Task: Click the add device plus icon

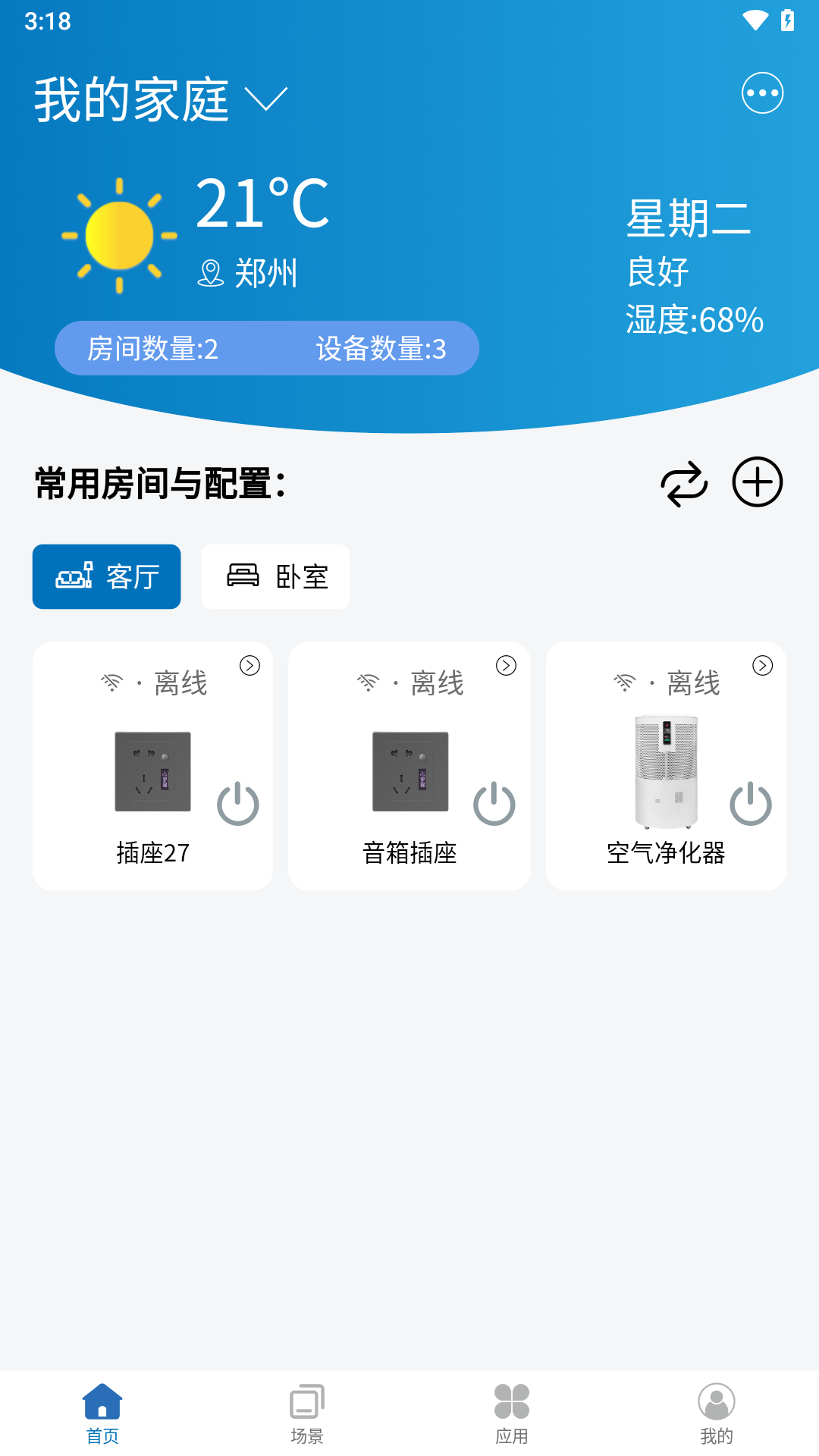Action: (x=756, y=482)
